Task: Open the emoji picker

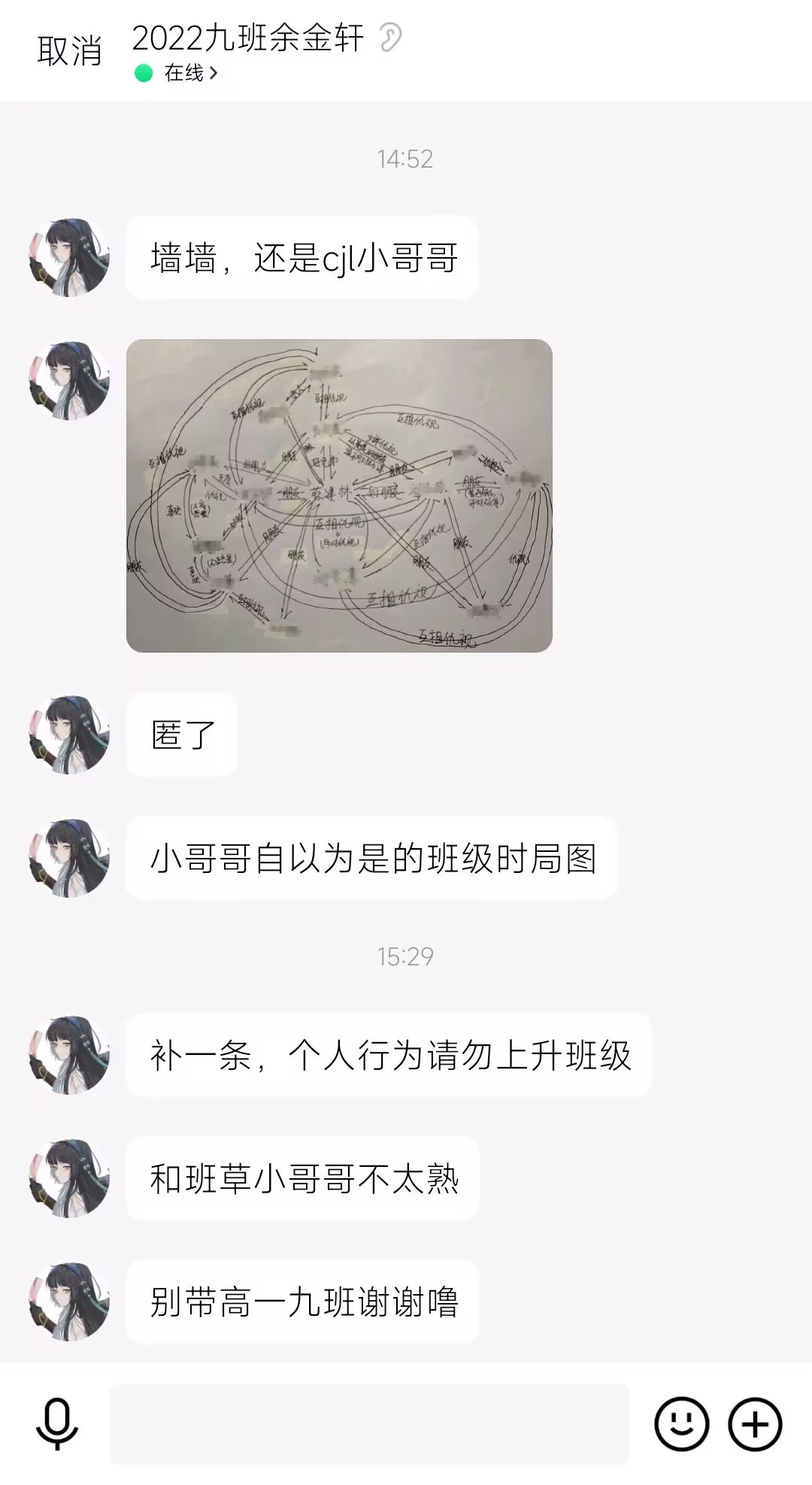Action: coord(681,1423)
